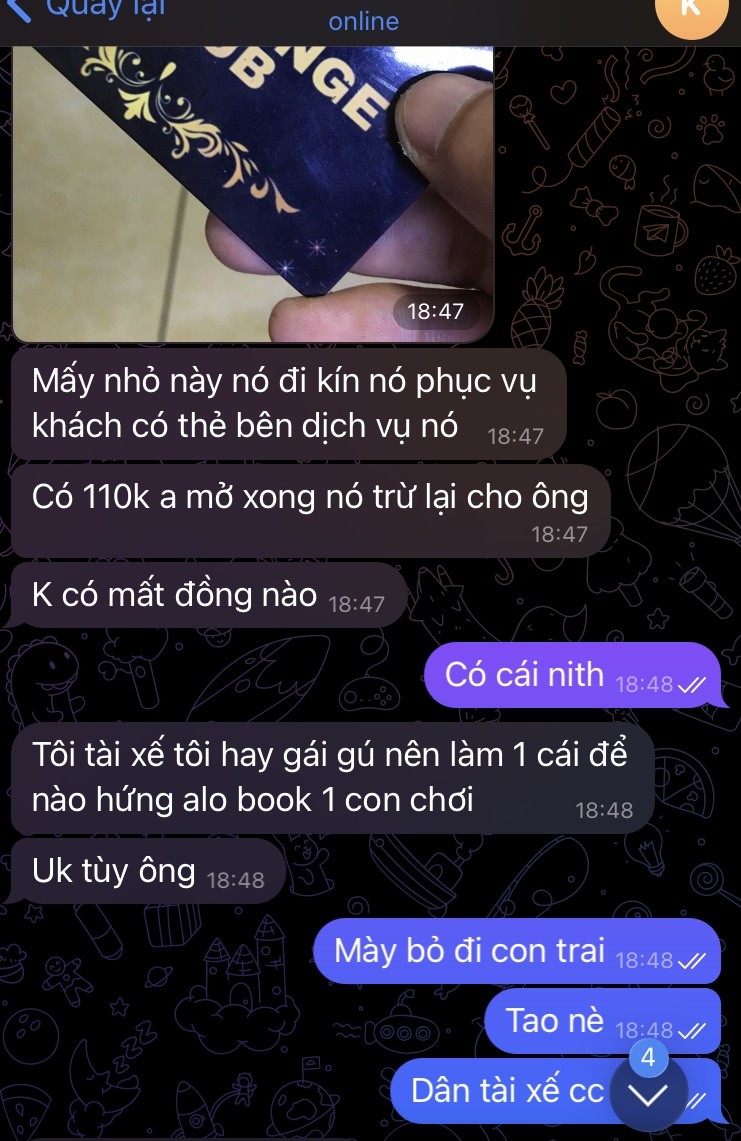This screenshot has width=741, height=1141.
Task: Go back via Quay lại
Action: point(95,8)
